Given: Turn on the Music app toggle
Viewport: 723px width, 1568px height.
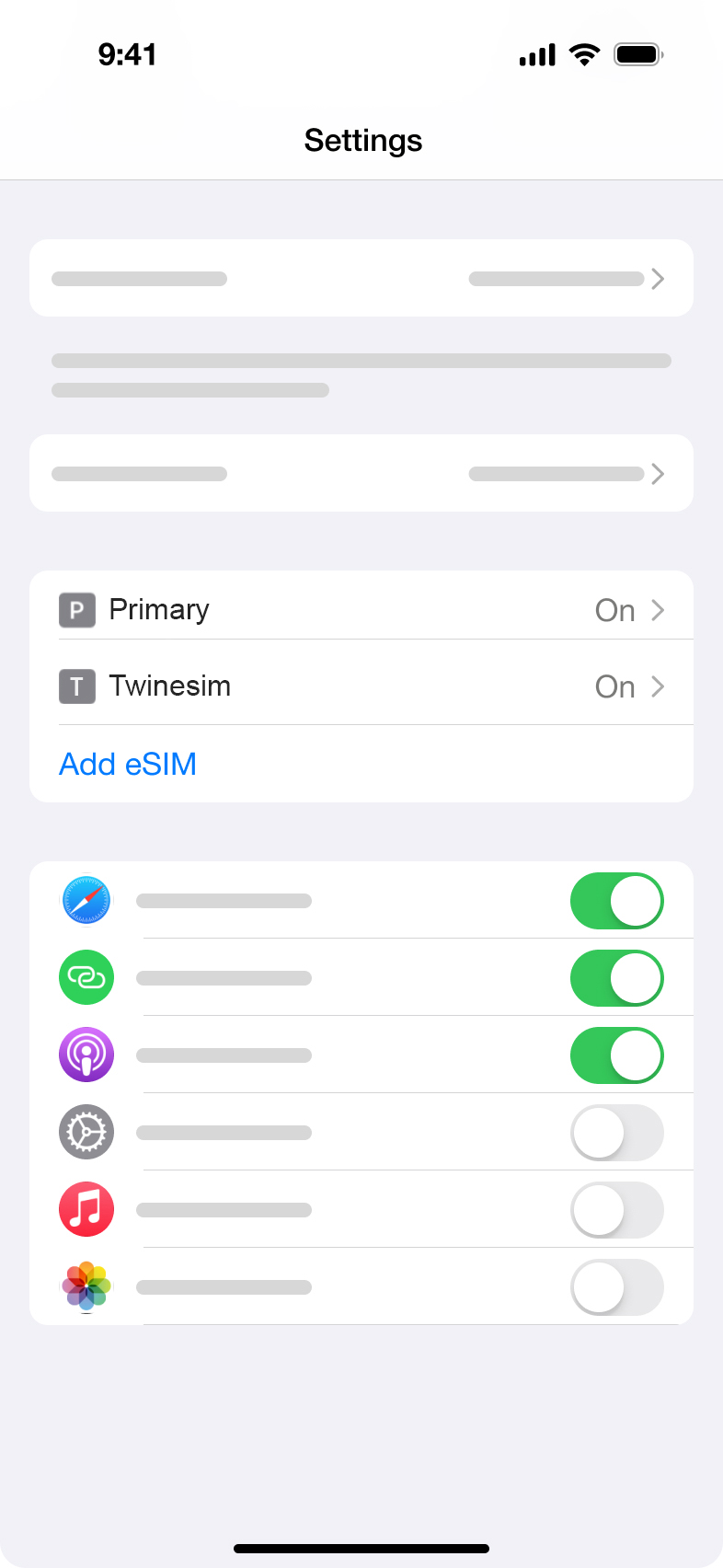Looking at the screenshot, I should [616, 1210].
